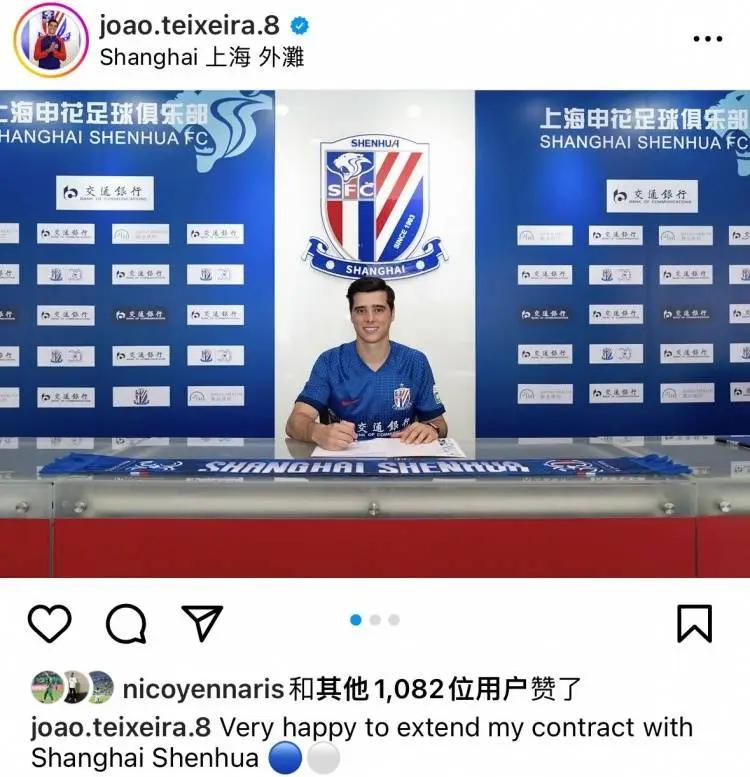Image resolution: width=750 pixels, height=777 pixels.
Task: Open comments via the speech bubble icon
Action: coord(126,623)
